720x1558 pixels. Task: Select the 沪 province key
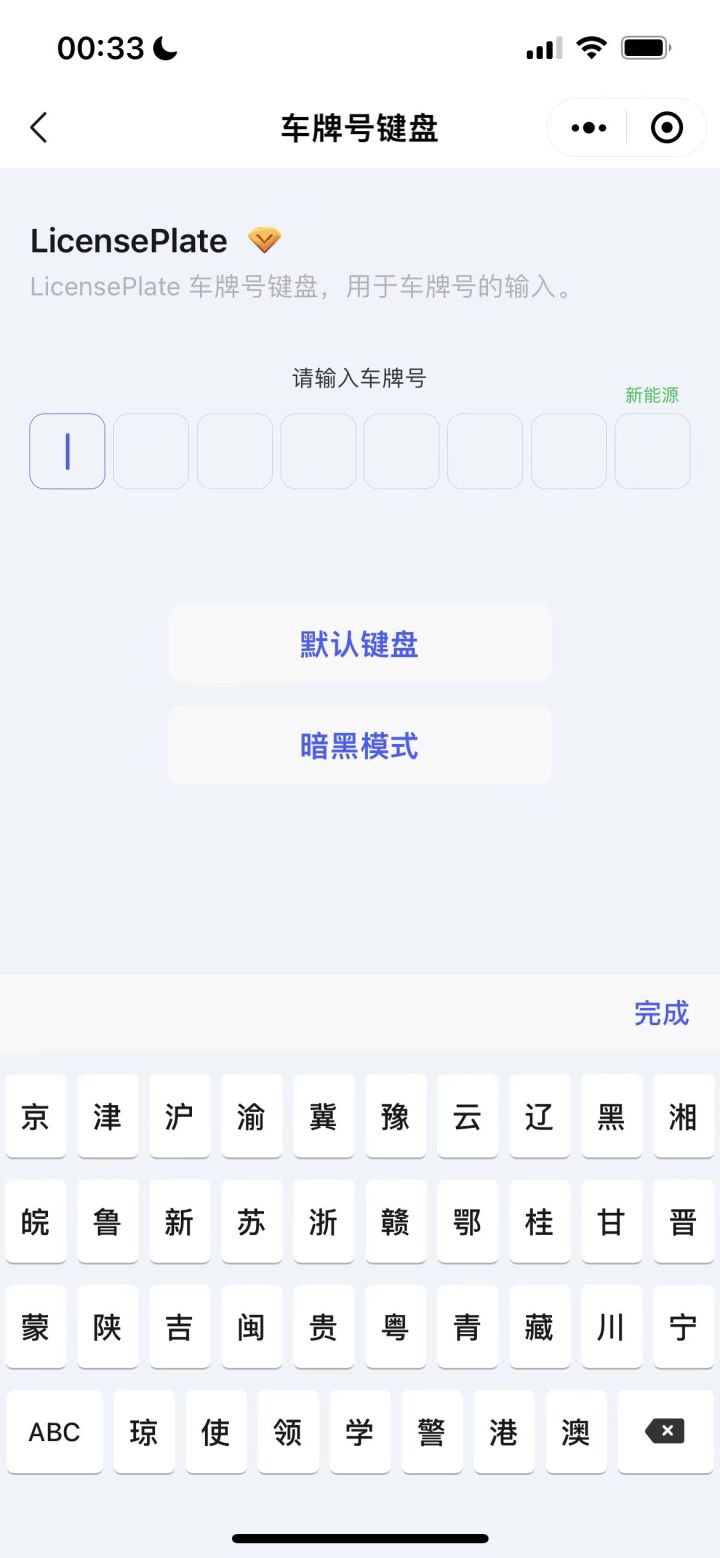point(179,1117)
